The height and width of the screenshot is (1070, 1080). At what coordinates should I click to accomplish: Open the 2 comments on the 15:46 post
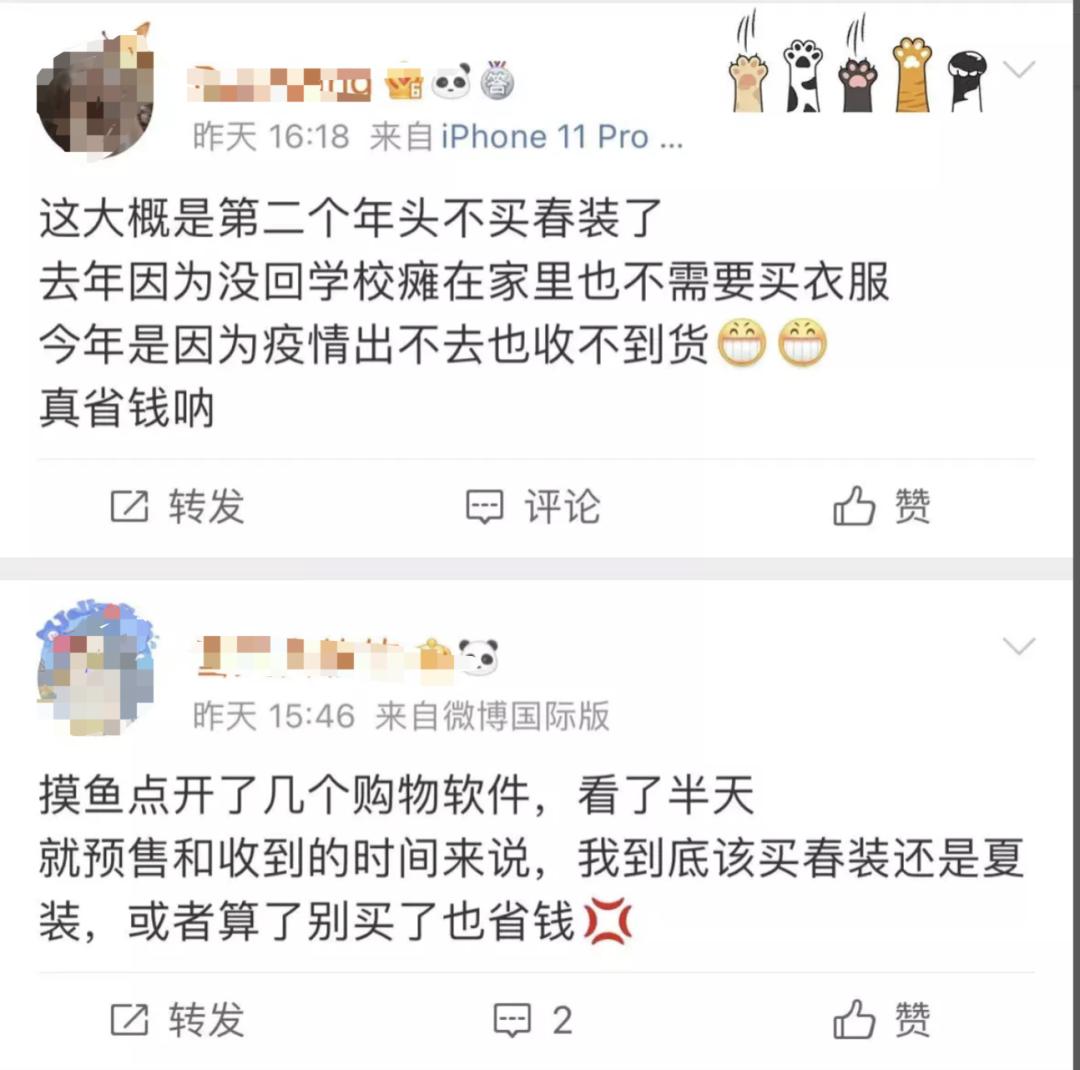[533, 1020]
